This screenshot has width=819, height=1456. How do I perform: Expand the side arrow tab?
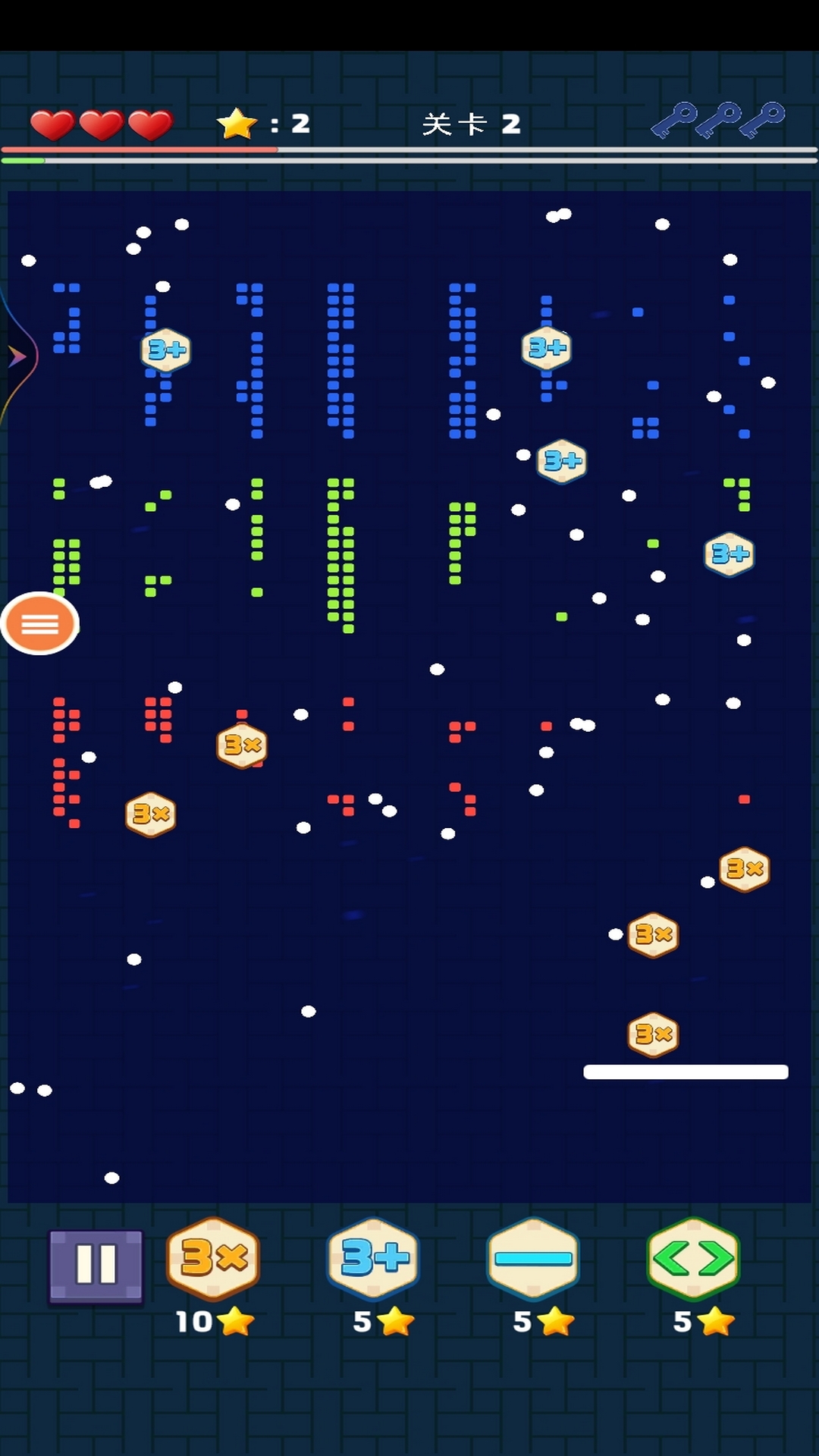17,356
